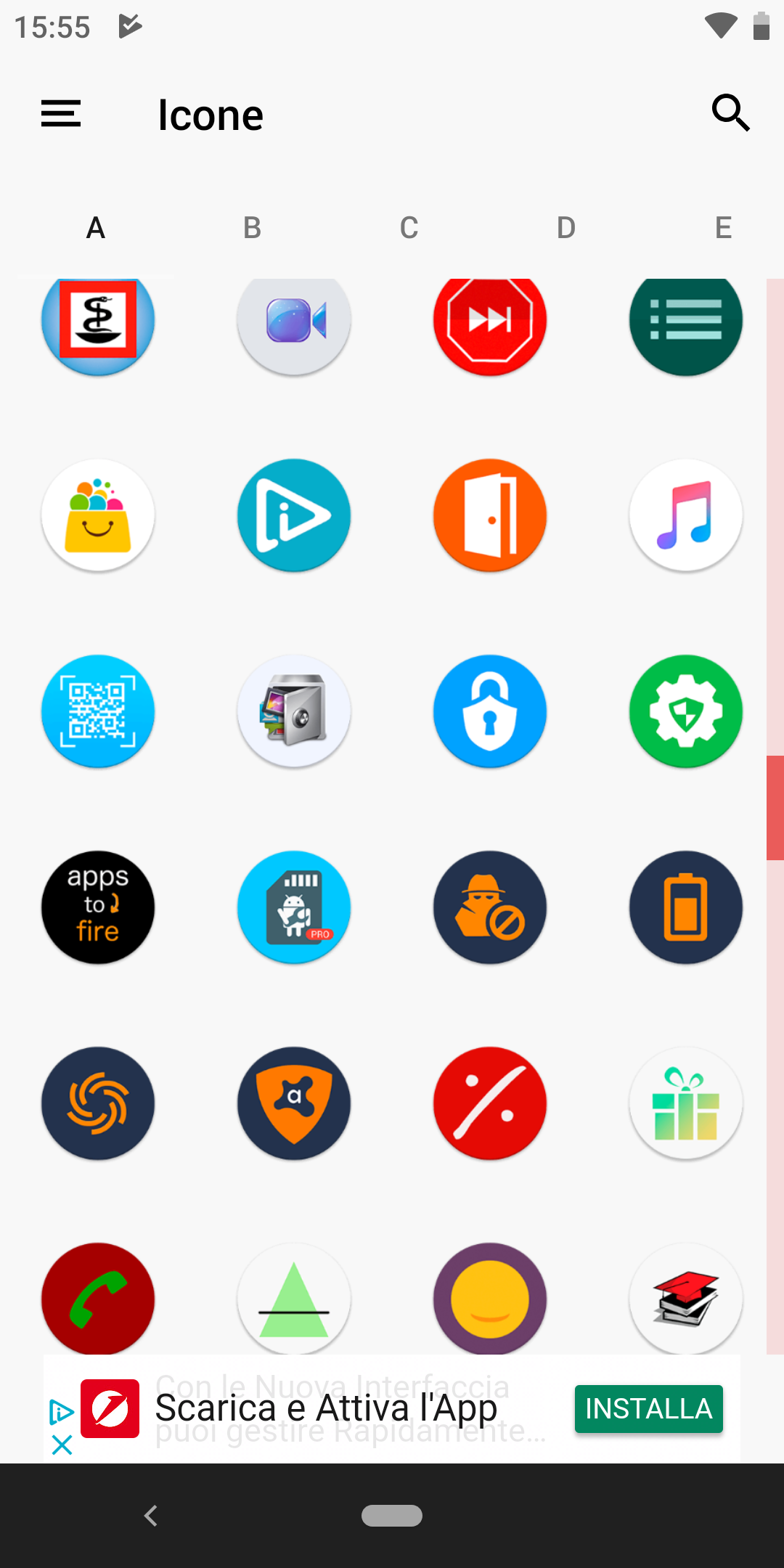Image resolution: width=784 pixels, height=1568 pixels.
Task: Install the advertised app
Action: point(648,1408)
